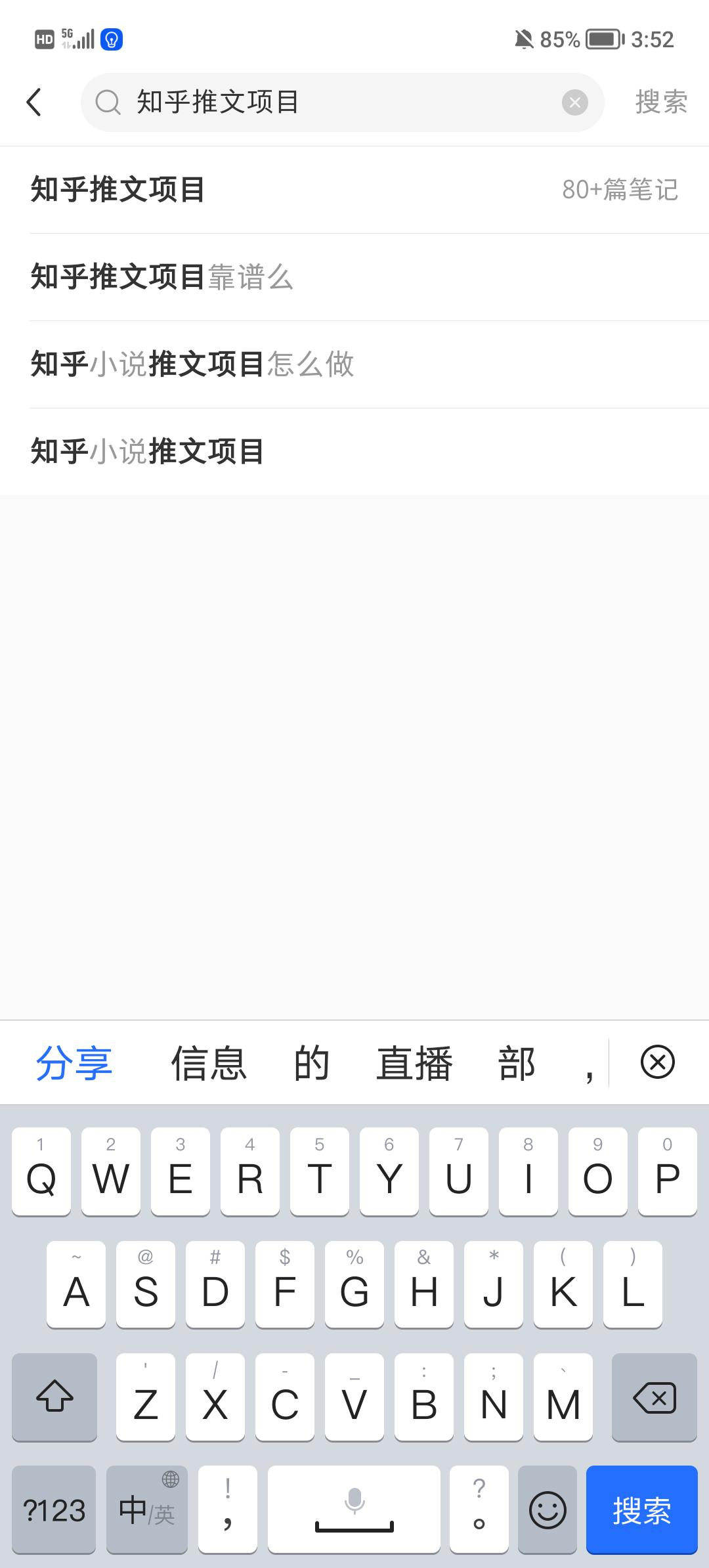Clear the search text with the X
This screenshot has width=709, height=1568.
click(x=574, y=102)
